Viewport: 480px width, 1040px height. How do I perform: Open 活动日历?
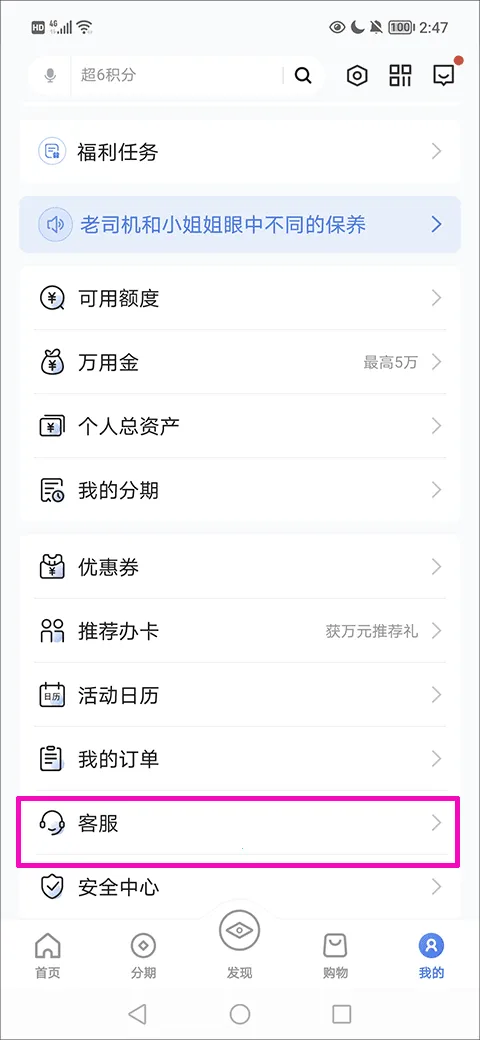click(x=239, y=695)
